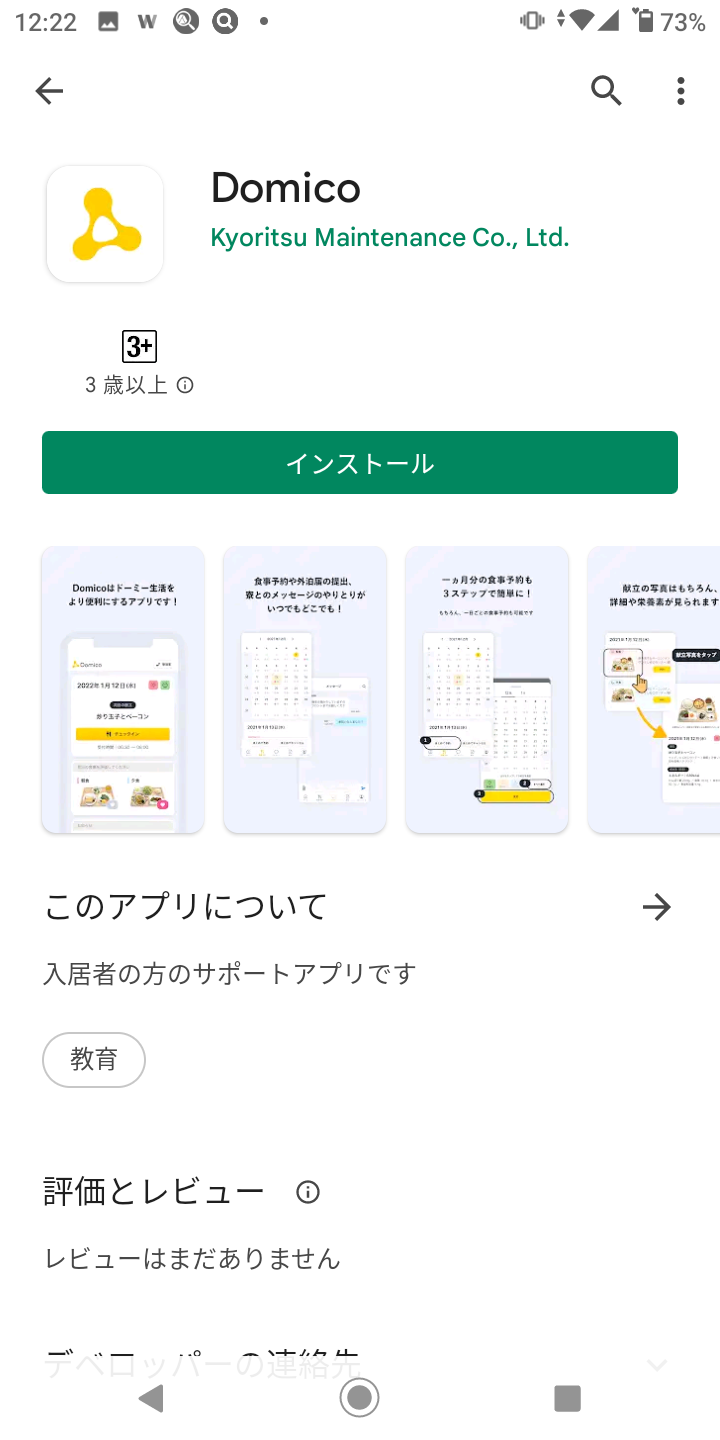Show info icon next to 評価とレビュー

[308, 1192]
